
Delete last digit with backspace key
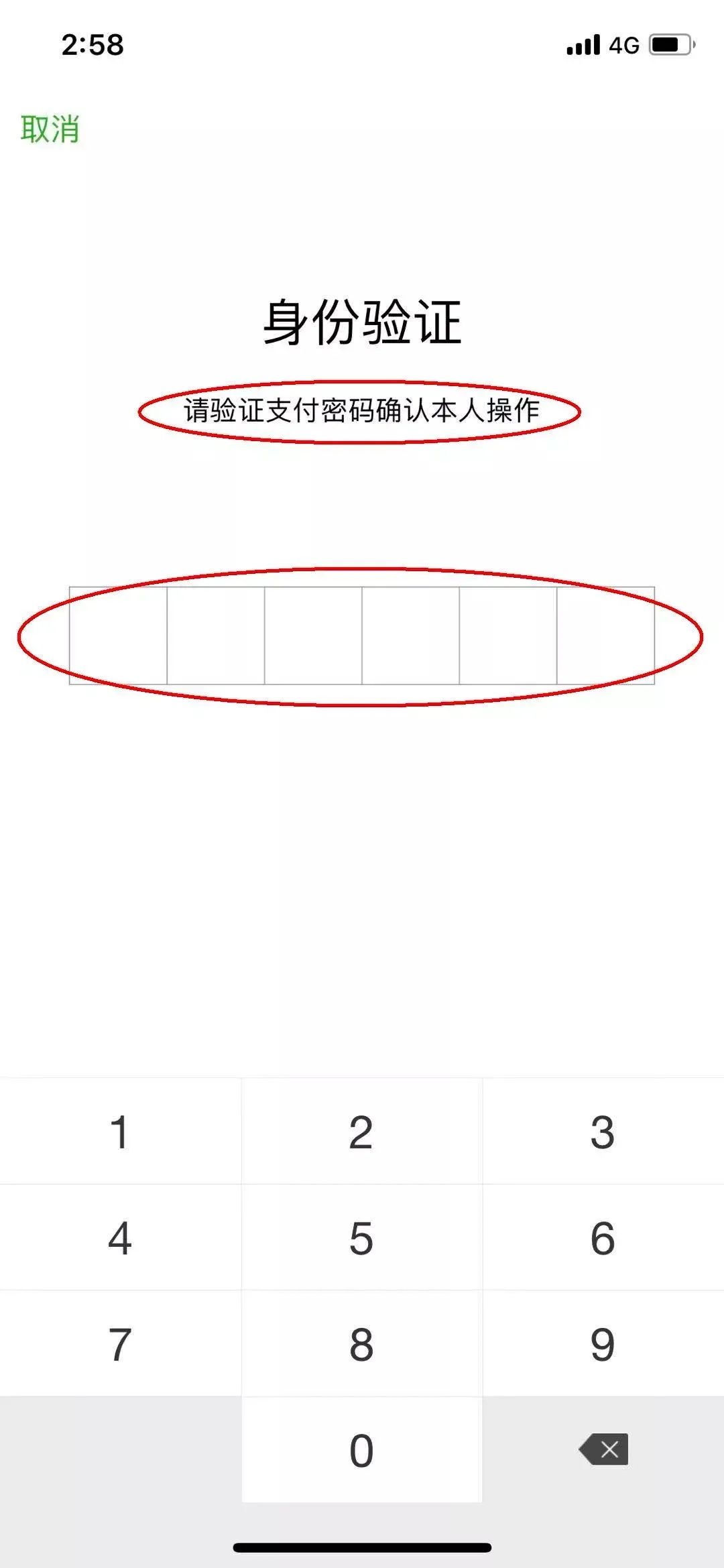604,1450
